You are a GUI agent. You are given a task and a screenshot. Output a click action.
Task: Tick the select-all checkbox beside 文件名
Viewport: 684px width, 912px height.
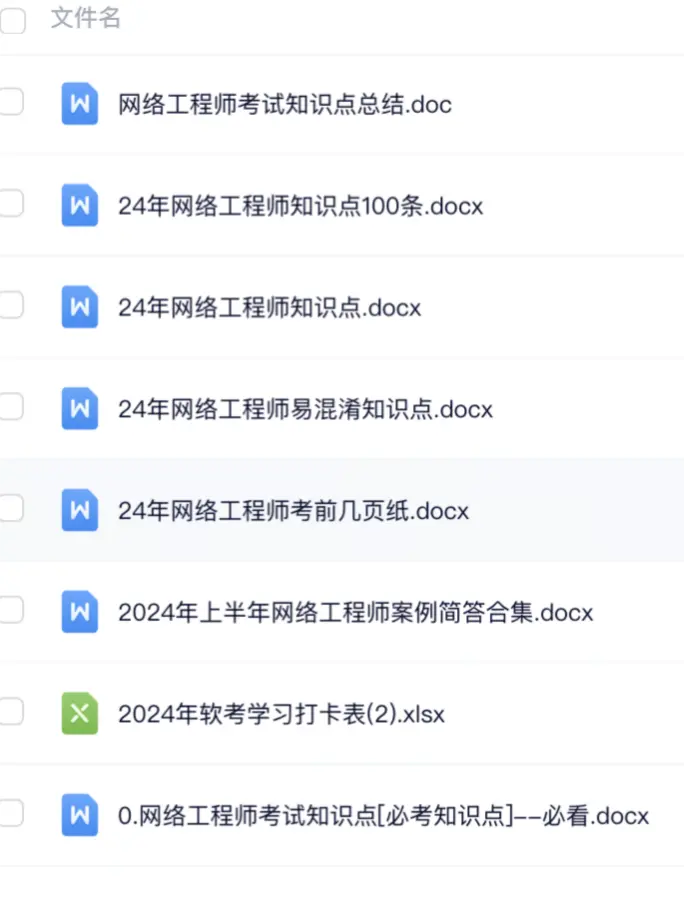pos(12,20)
